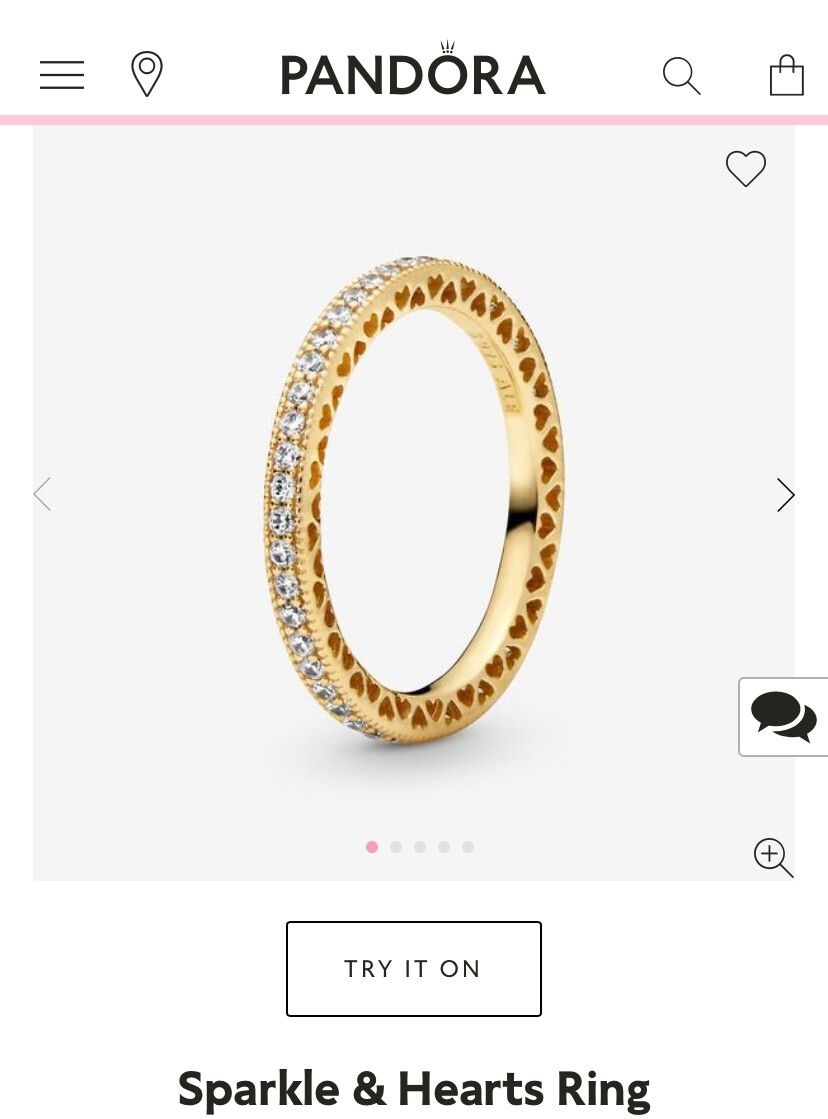Go to the Pandora home page
Image resolution: width=828 pixels, height=1119 pixels.
(413, 74)
